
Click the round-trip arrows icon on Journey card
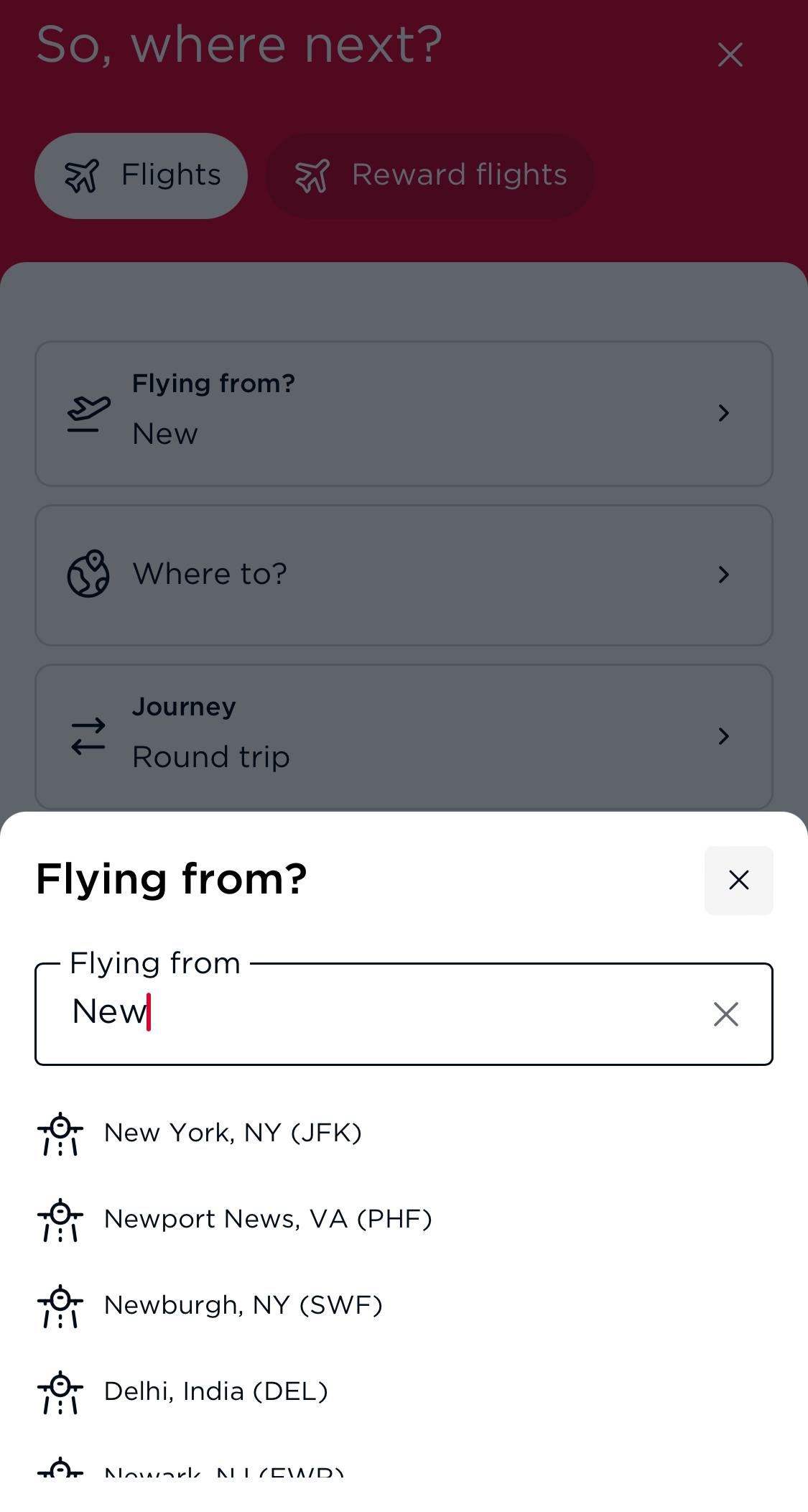tap(88, 736)
